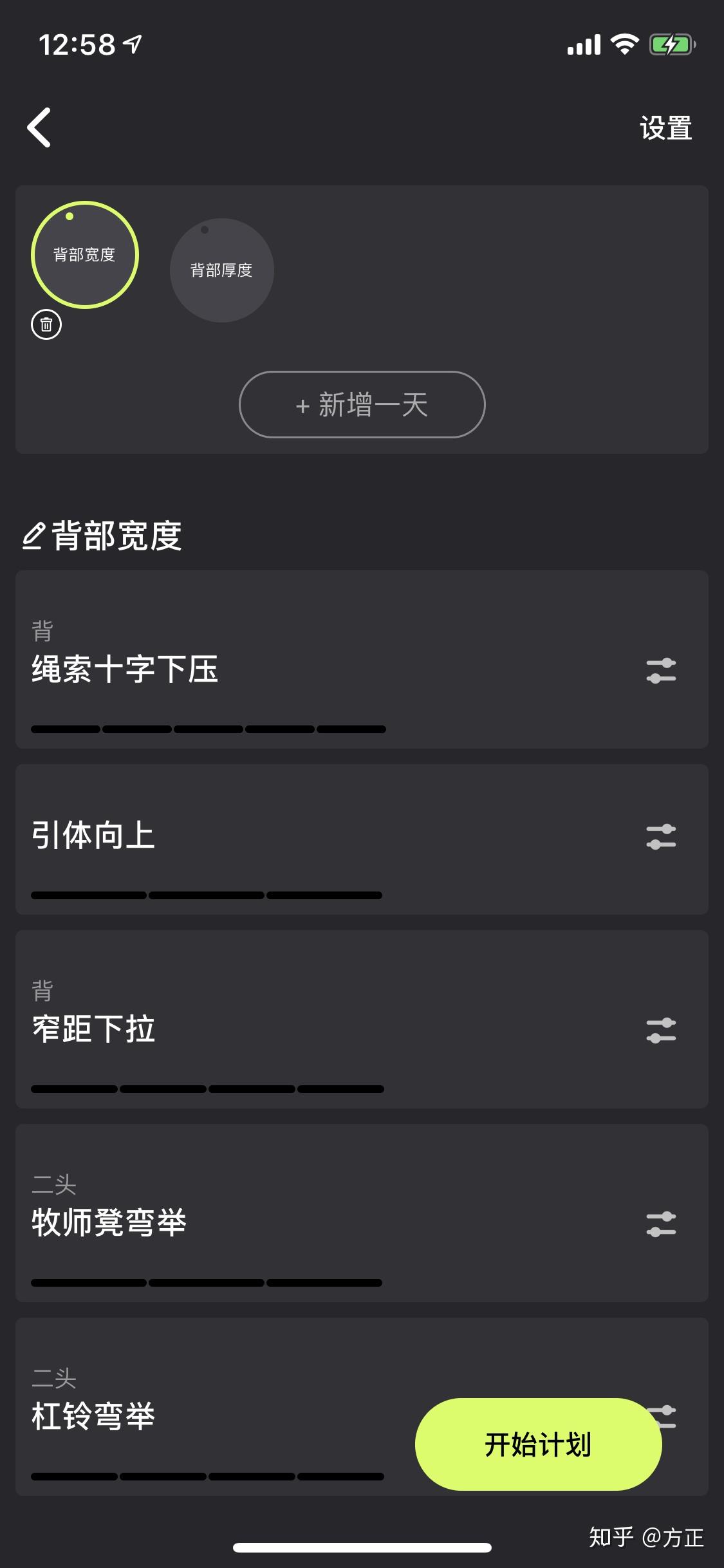
Task: Open the 牧师凳弯举 exercise card
Action: (257, 1222)
